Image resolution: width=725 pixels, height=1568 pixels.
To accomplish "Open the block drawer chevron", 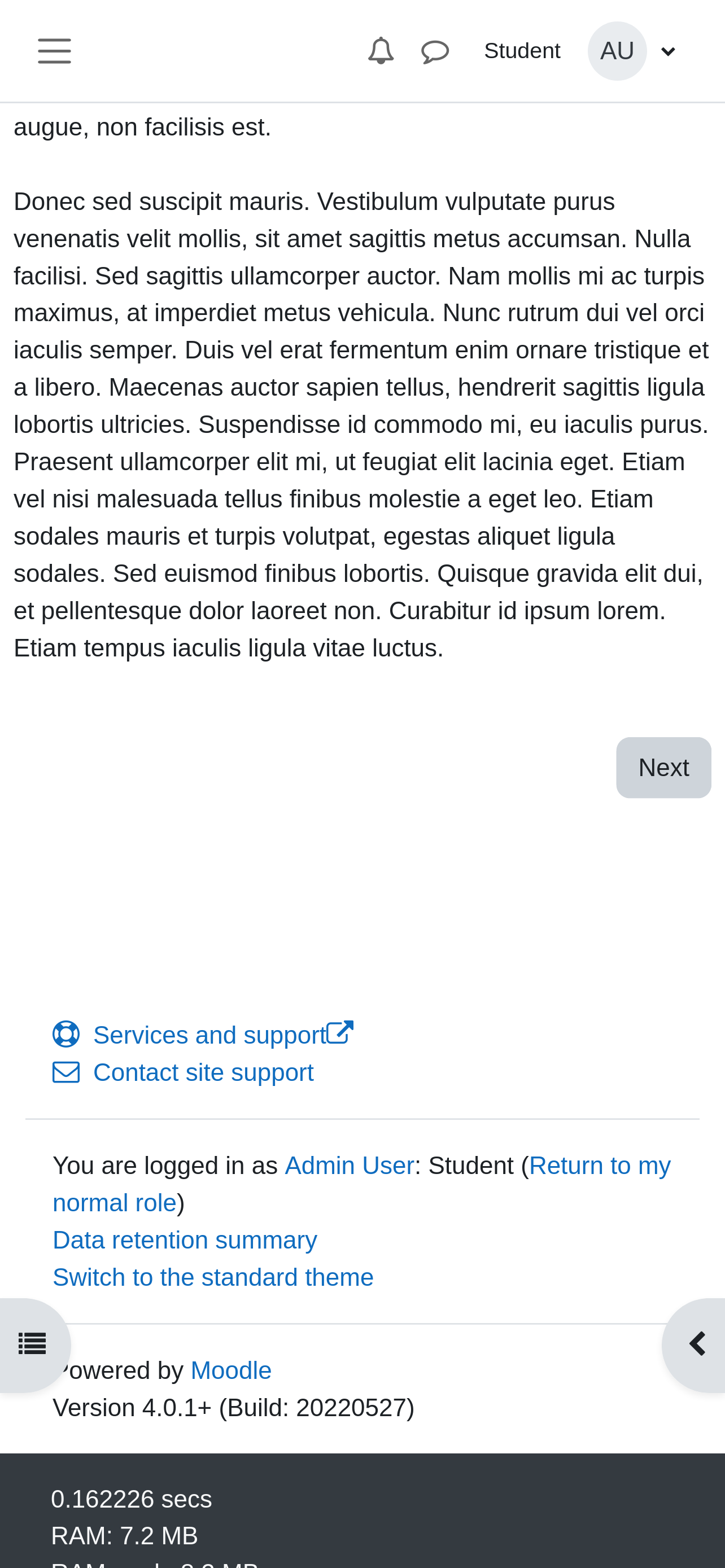I will tap(695, 1344).
